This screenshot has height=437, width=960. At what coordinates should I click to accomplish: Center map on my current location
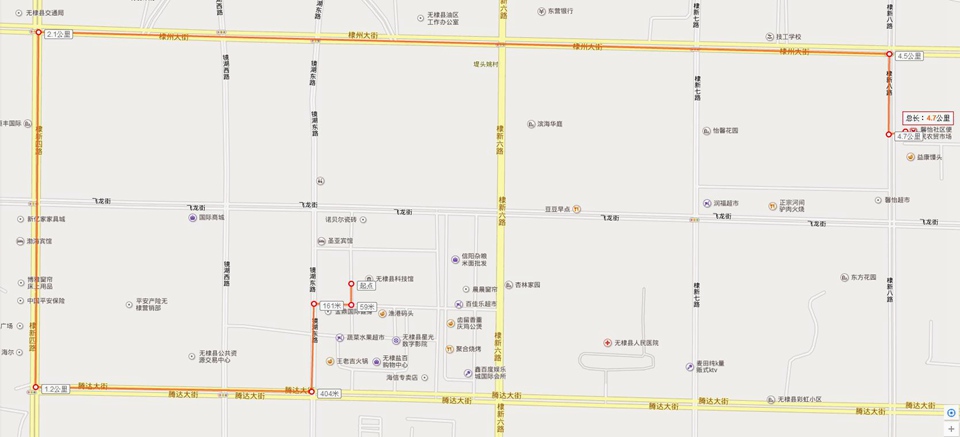click(x=951, y=412)
